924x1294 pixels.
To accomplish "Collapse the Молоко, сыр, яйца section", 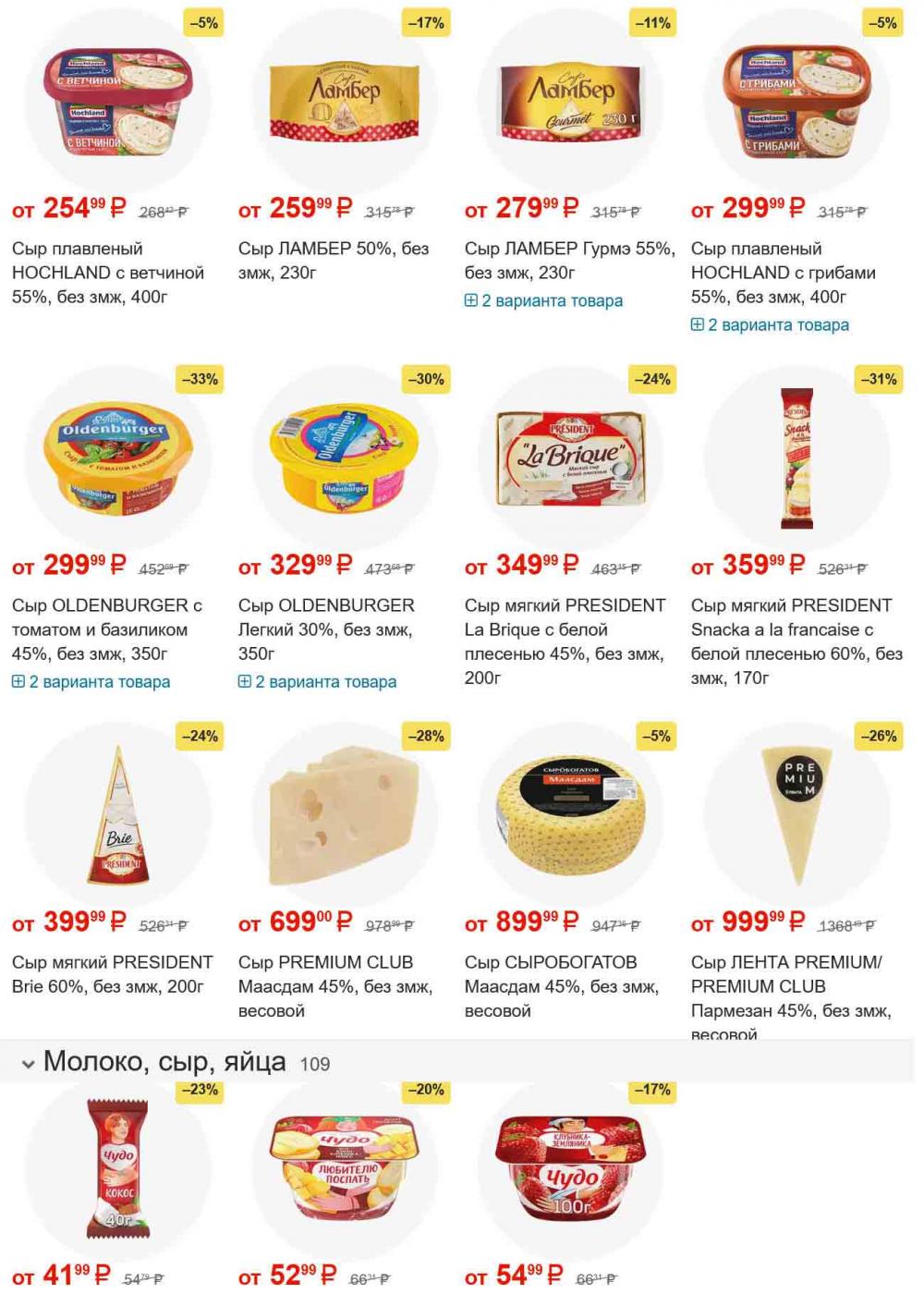I will [29, 1064].
